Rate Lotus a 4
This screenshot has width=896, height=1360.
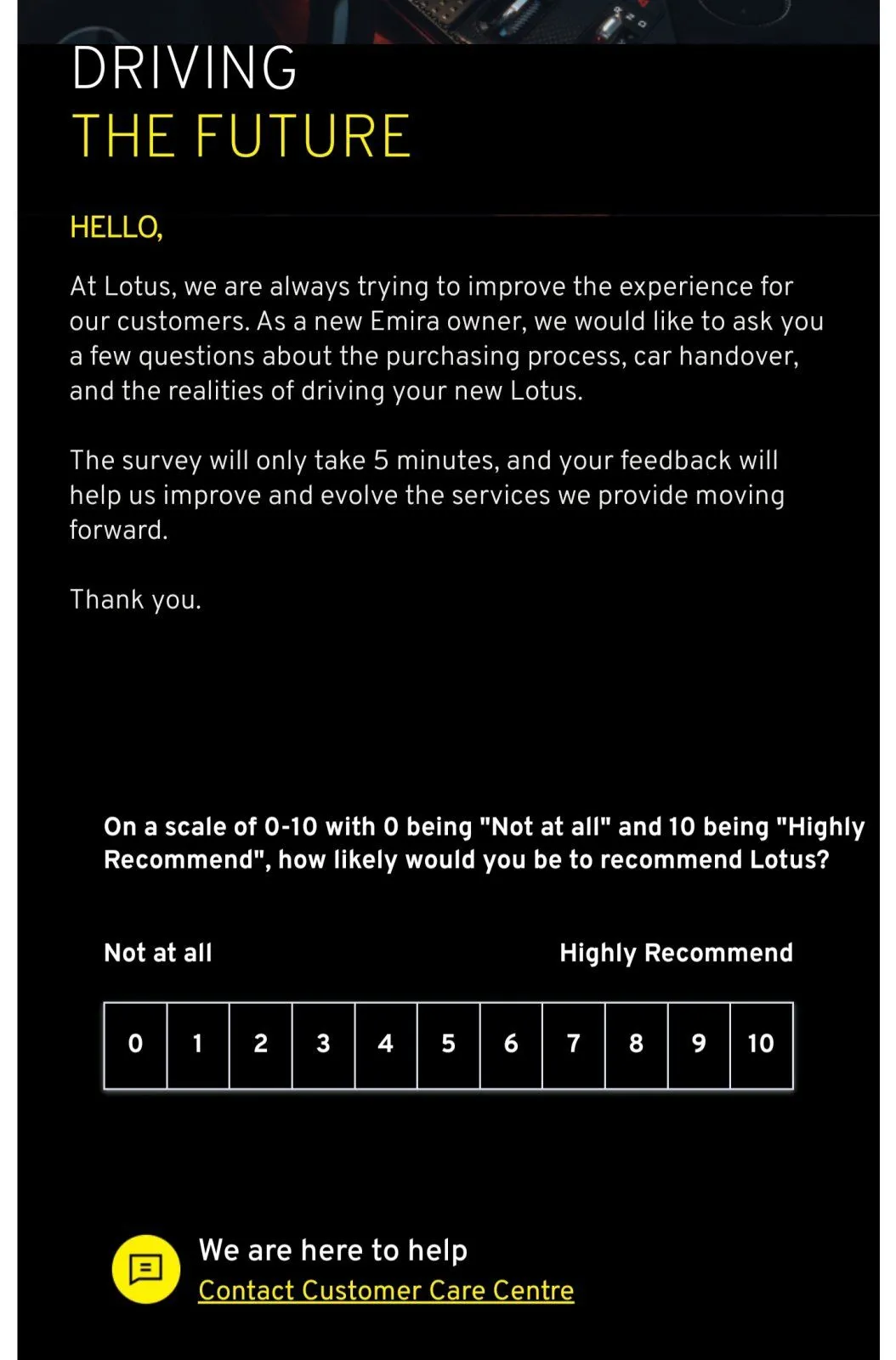click(386, 1045)
